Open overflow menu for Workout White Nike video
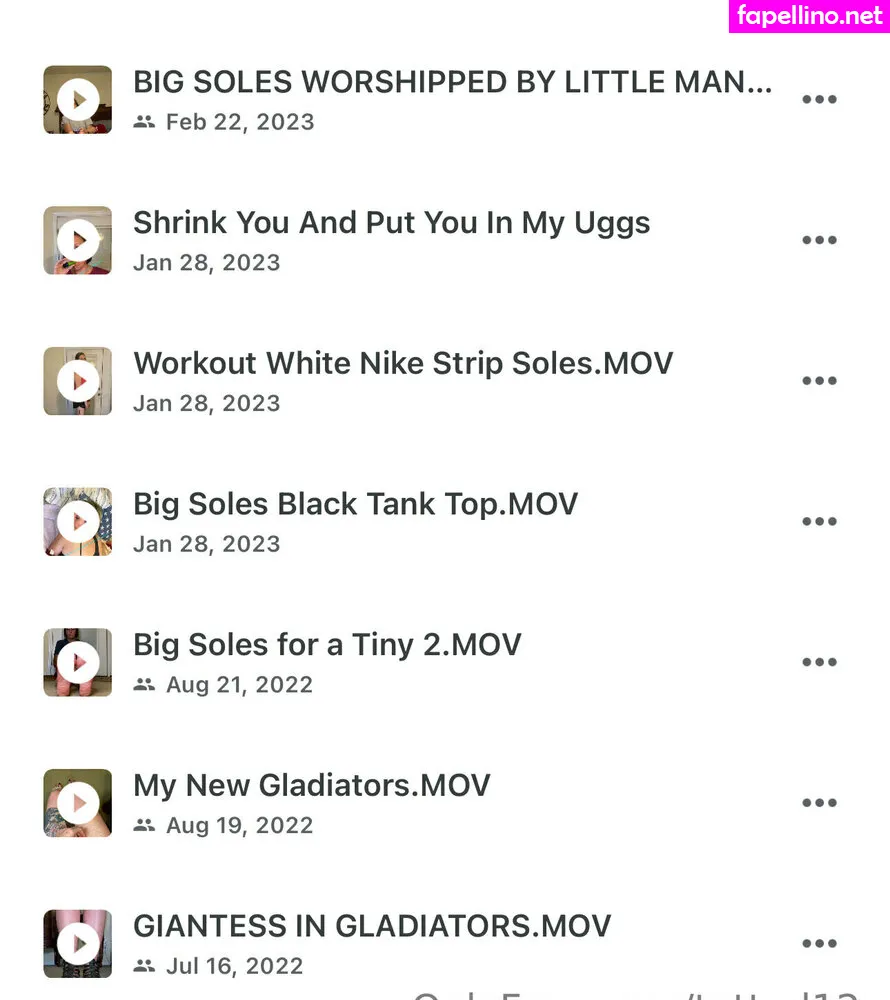Viewport: 890px width, 1000px height. (819, 381)
